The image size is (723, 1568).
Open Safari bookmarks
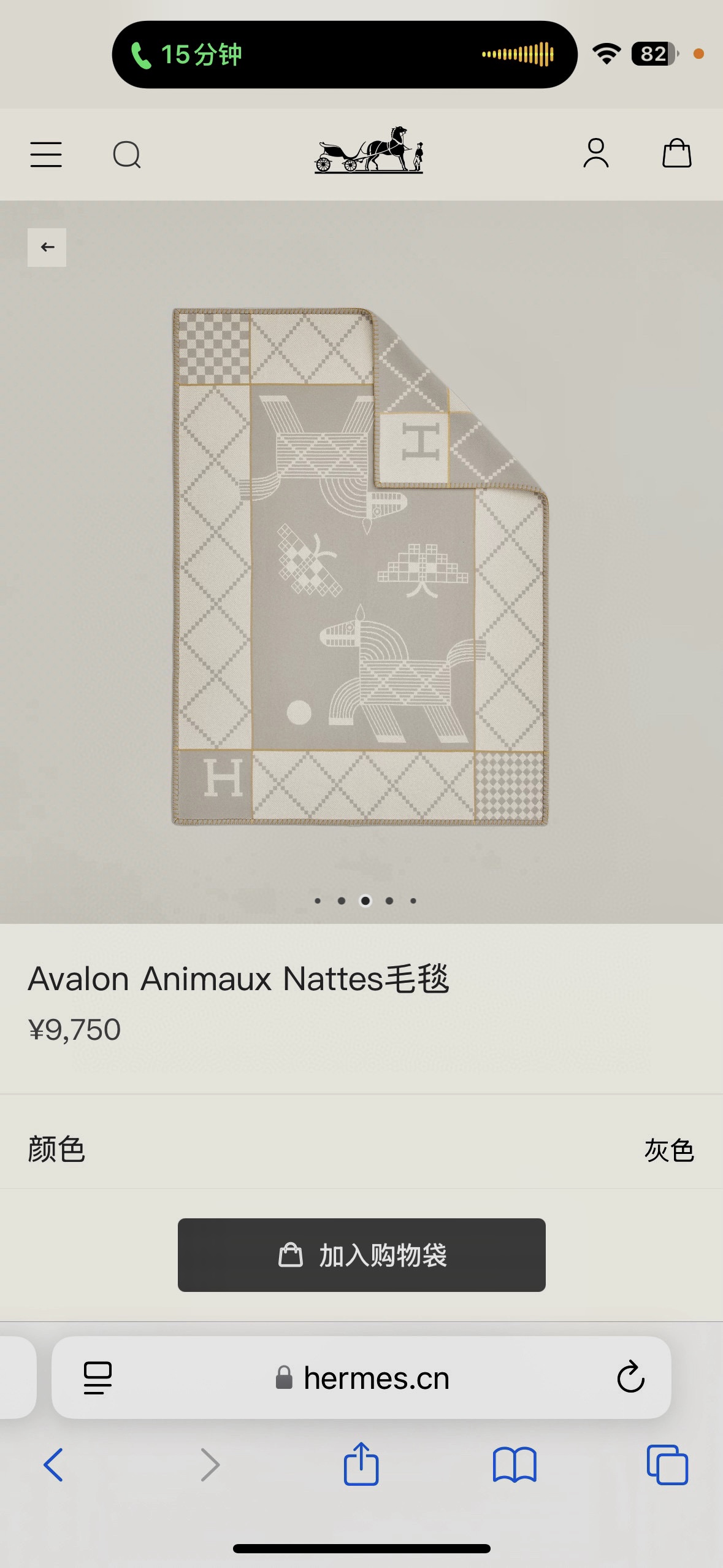(x=515, y=1465)
